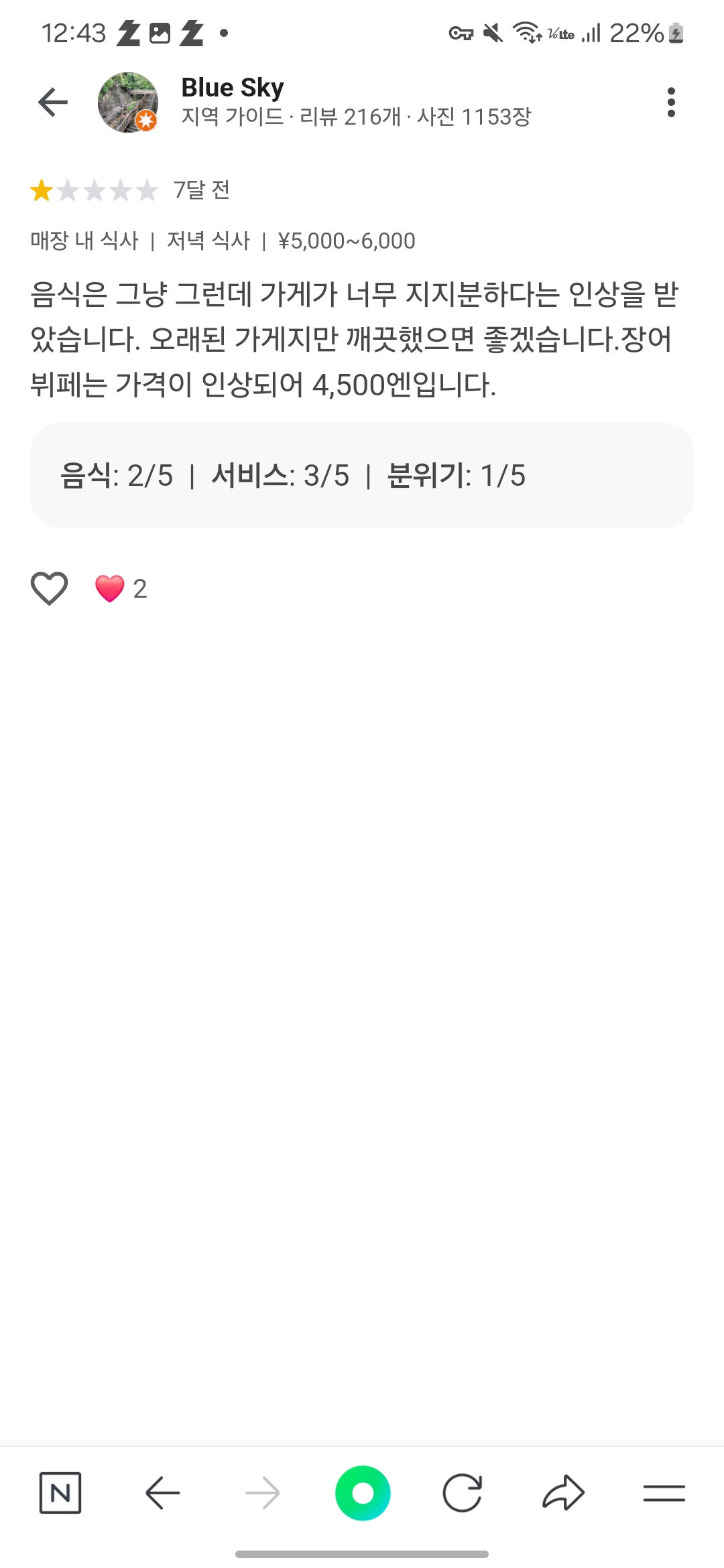
Task: Like this review with the heart outline
Action: click(50, 588)
